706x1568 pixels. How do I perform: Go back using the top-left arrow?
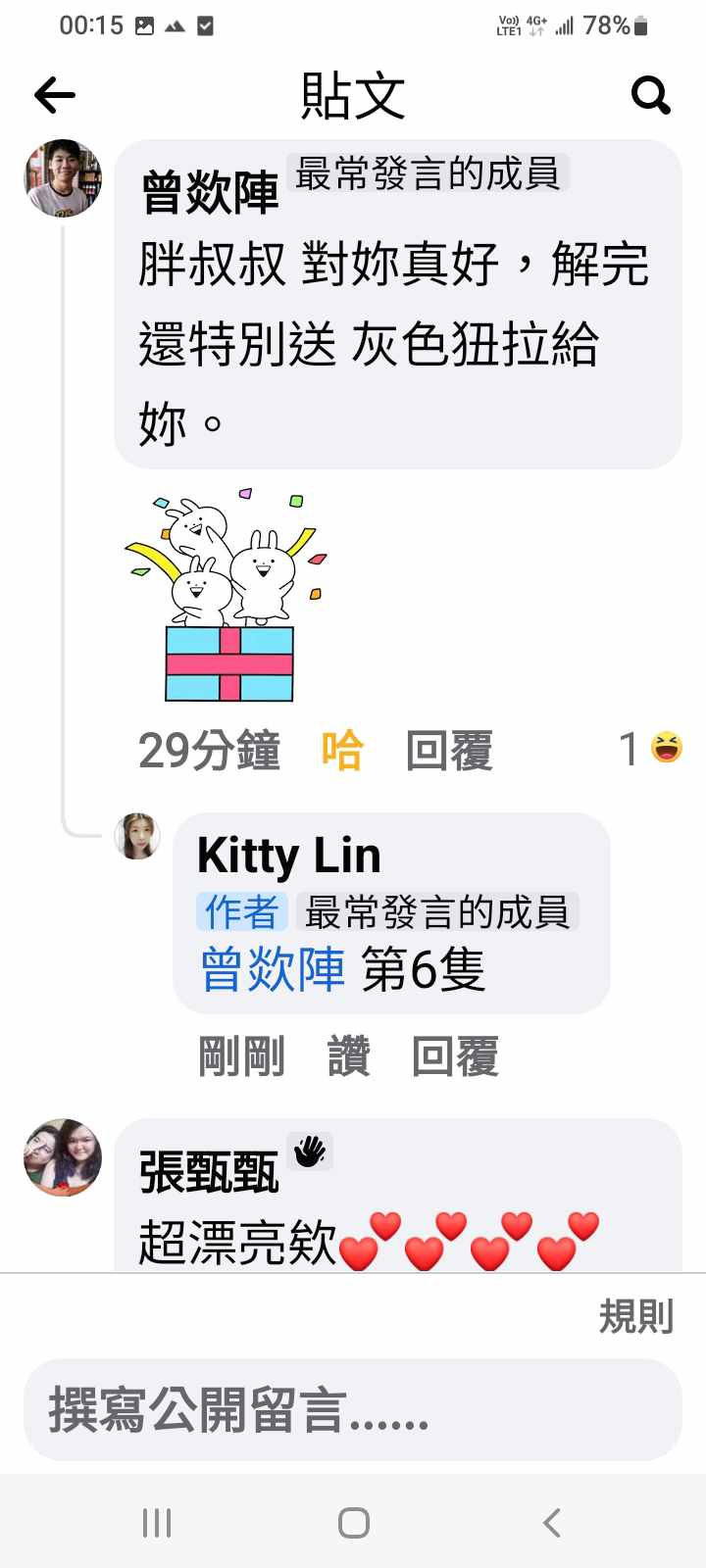tap(55, 95)
